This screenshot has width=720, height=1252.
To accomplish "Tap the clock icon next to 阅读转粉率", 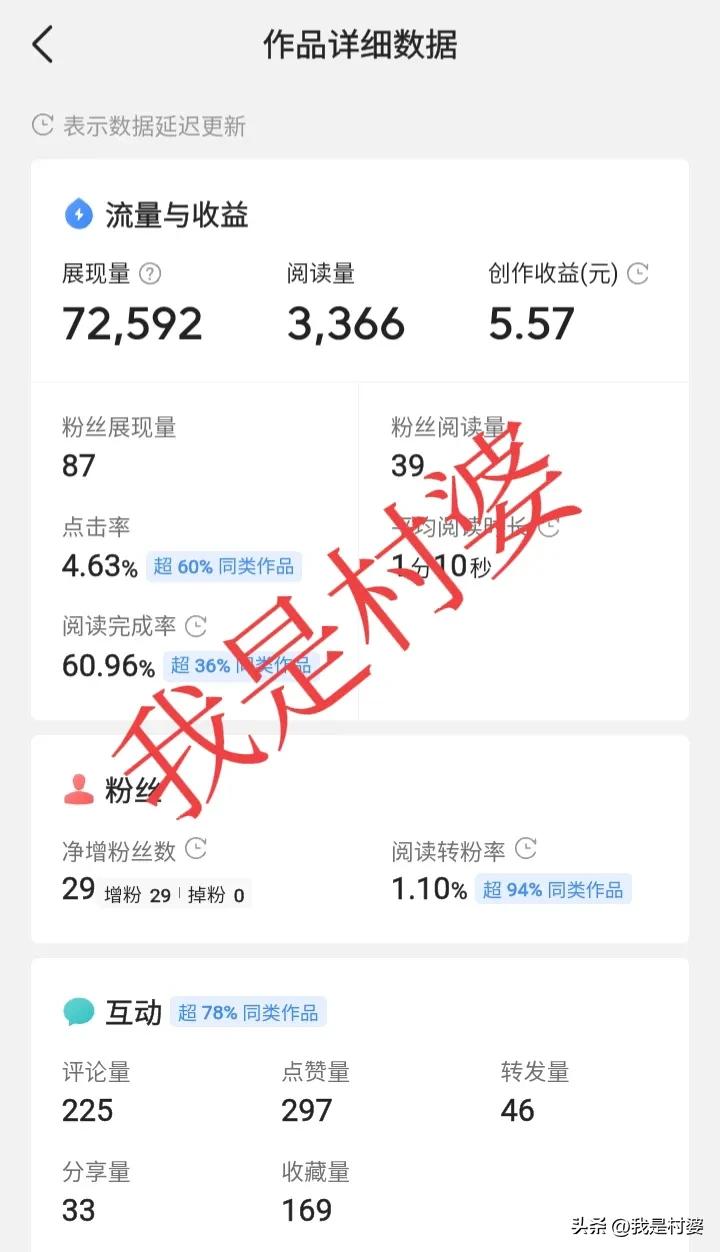I will click(527, 848).
